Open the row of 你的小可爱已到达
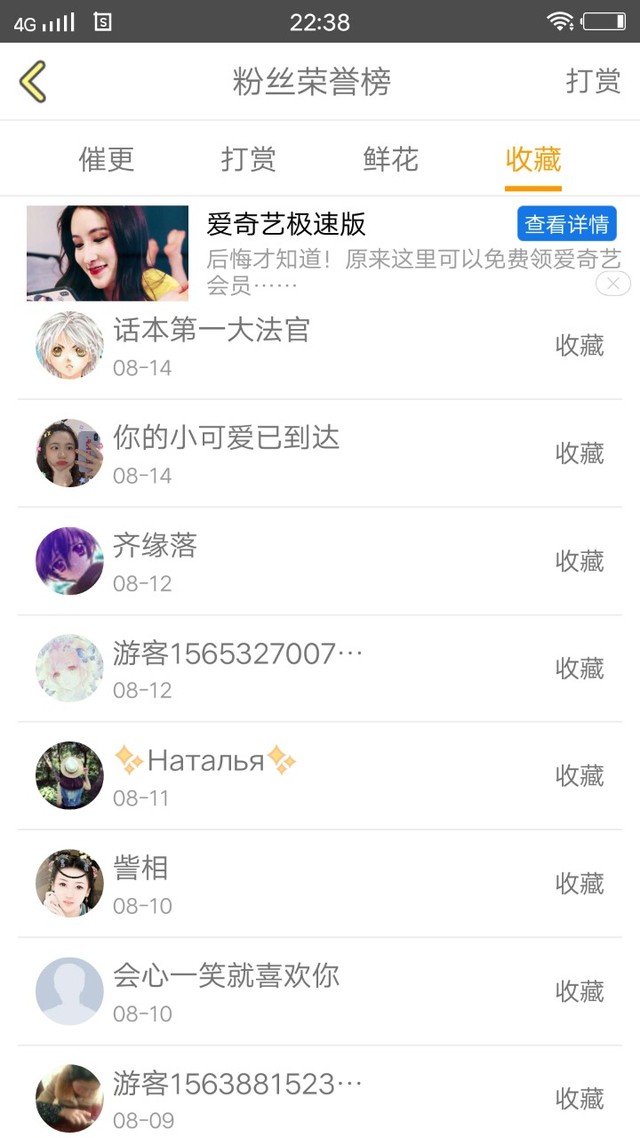Screen dimensions: 640x1138 320,453
